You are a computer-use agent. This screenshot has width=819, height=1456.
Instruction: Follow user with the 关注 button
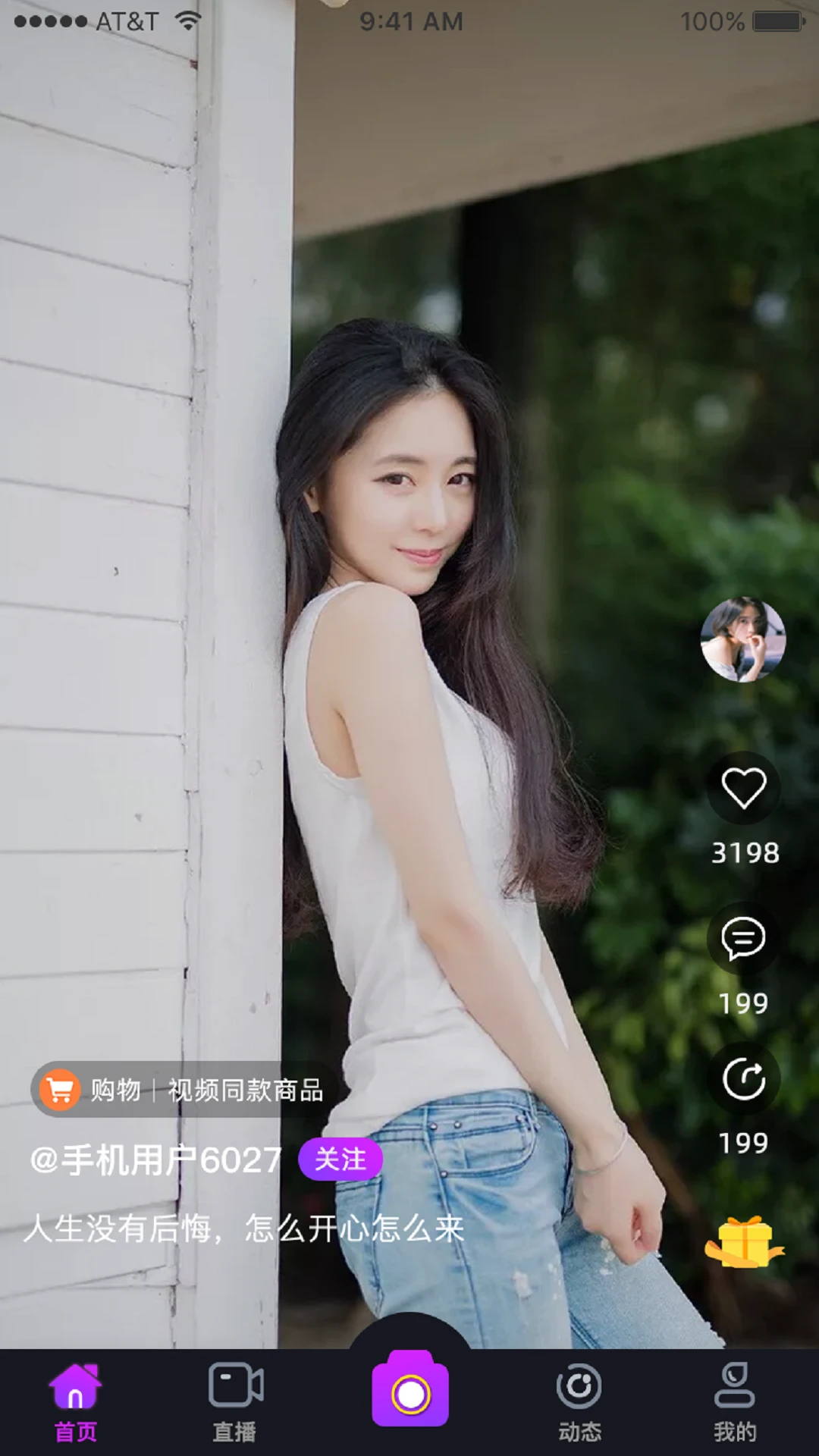click(340, 1159)
